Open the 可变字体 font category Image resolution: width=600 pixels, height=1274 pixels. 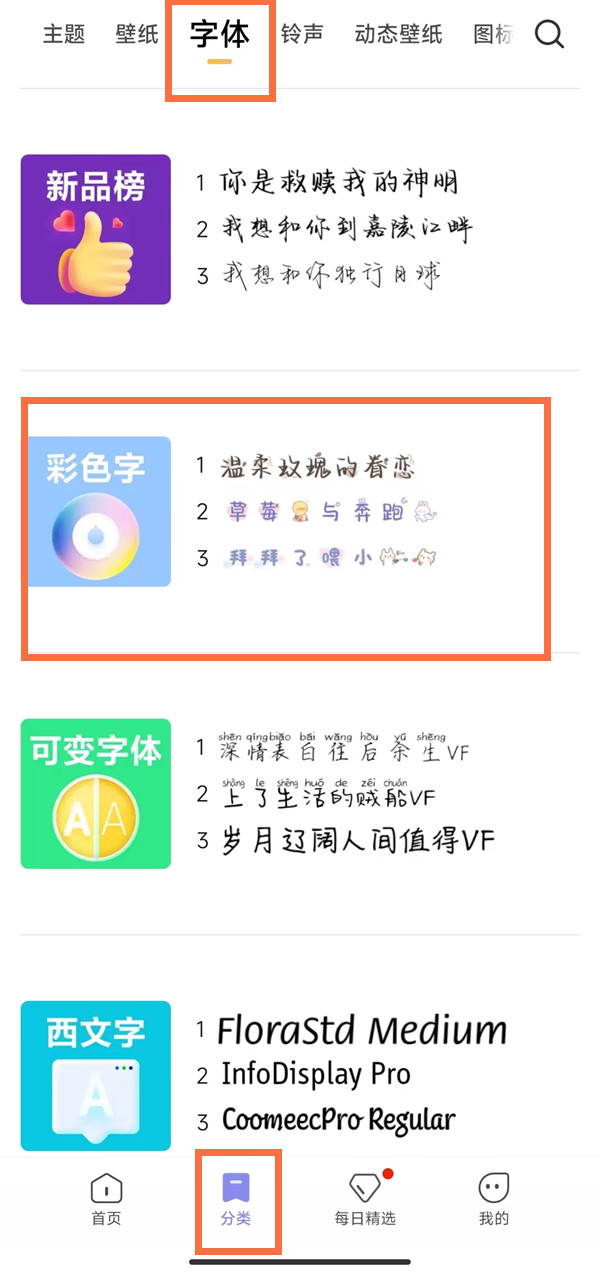point(96,793)
